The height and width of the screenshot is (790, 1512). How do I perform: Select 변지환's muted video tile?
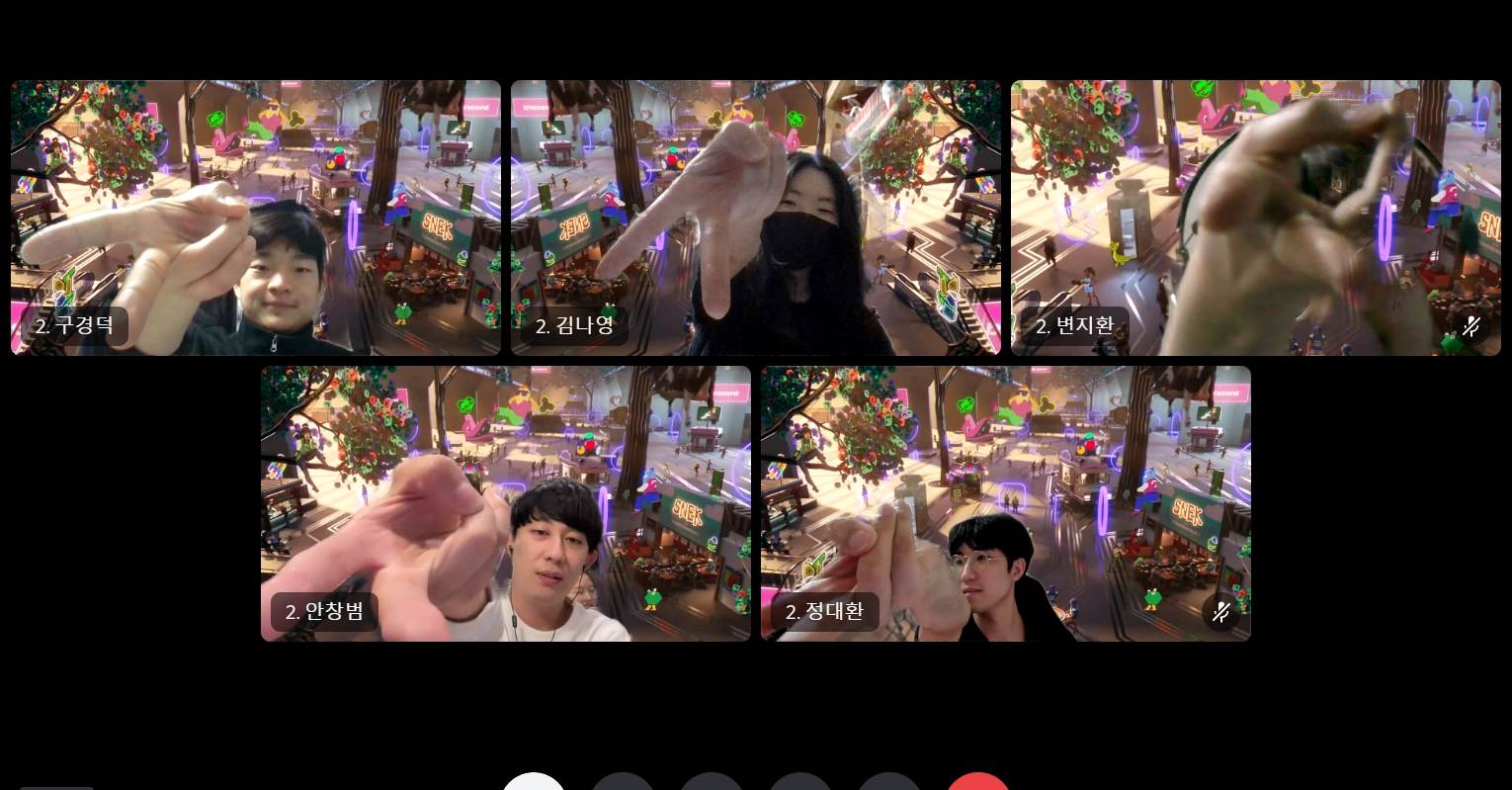coord(1255,218)
